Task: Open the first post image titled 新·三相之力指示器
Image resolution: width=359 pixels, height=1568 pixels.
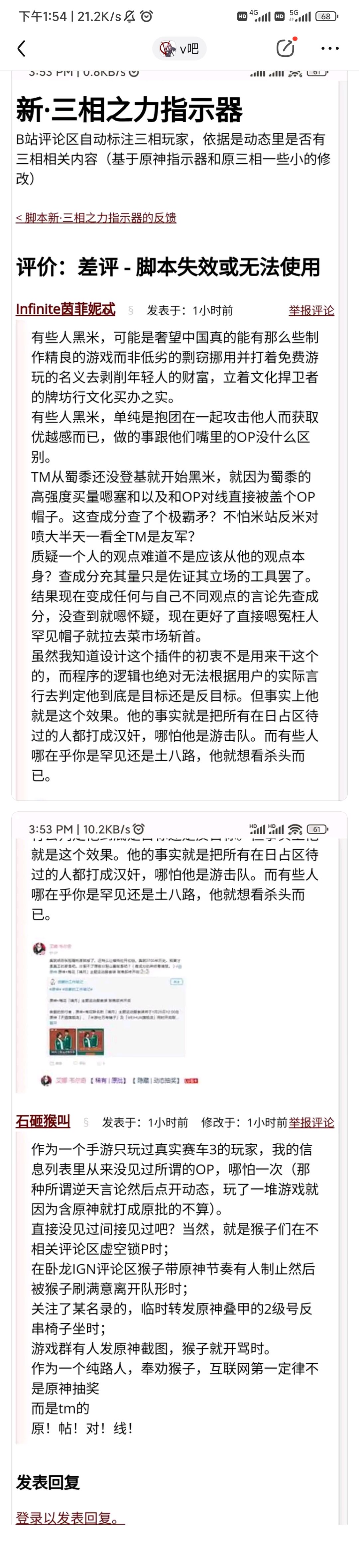Action: (x=179, y=435)
